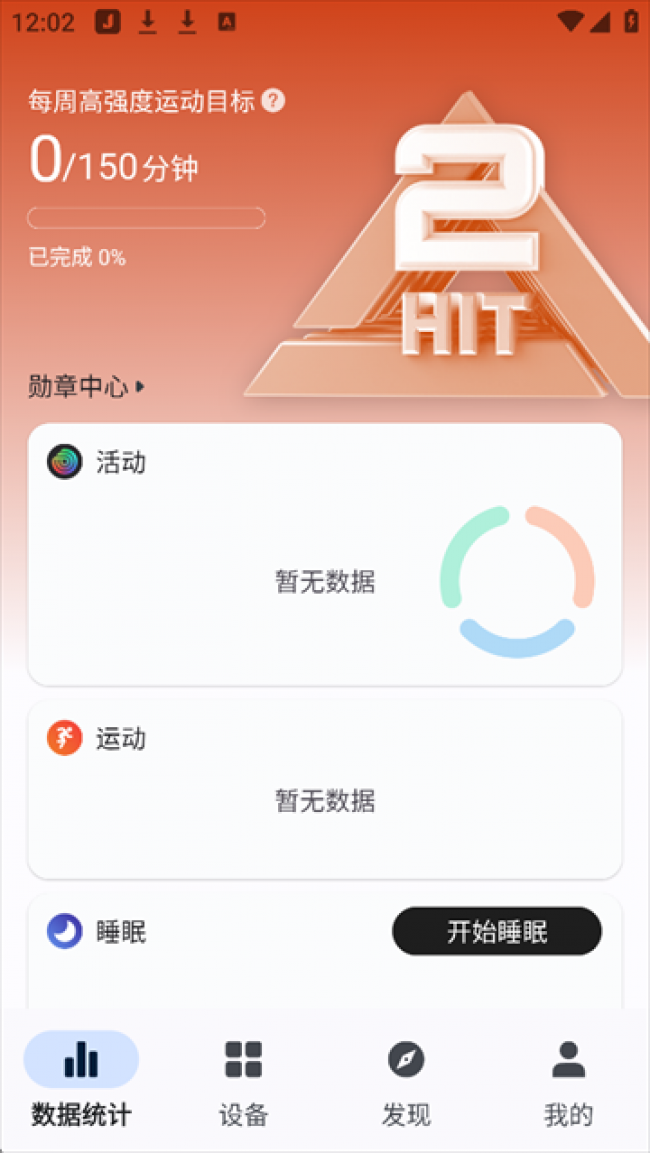The height and width of the screenshot is (1153, 650).
Task: Switch to the 数据统计 tab
Action: pos(81,1078)
